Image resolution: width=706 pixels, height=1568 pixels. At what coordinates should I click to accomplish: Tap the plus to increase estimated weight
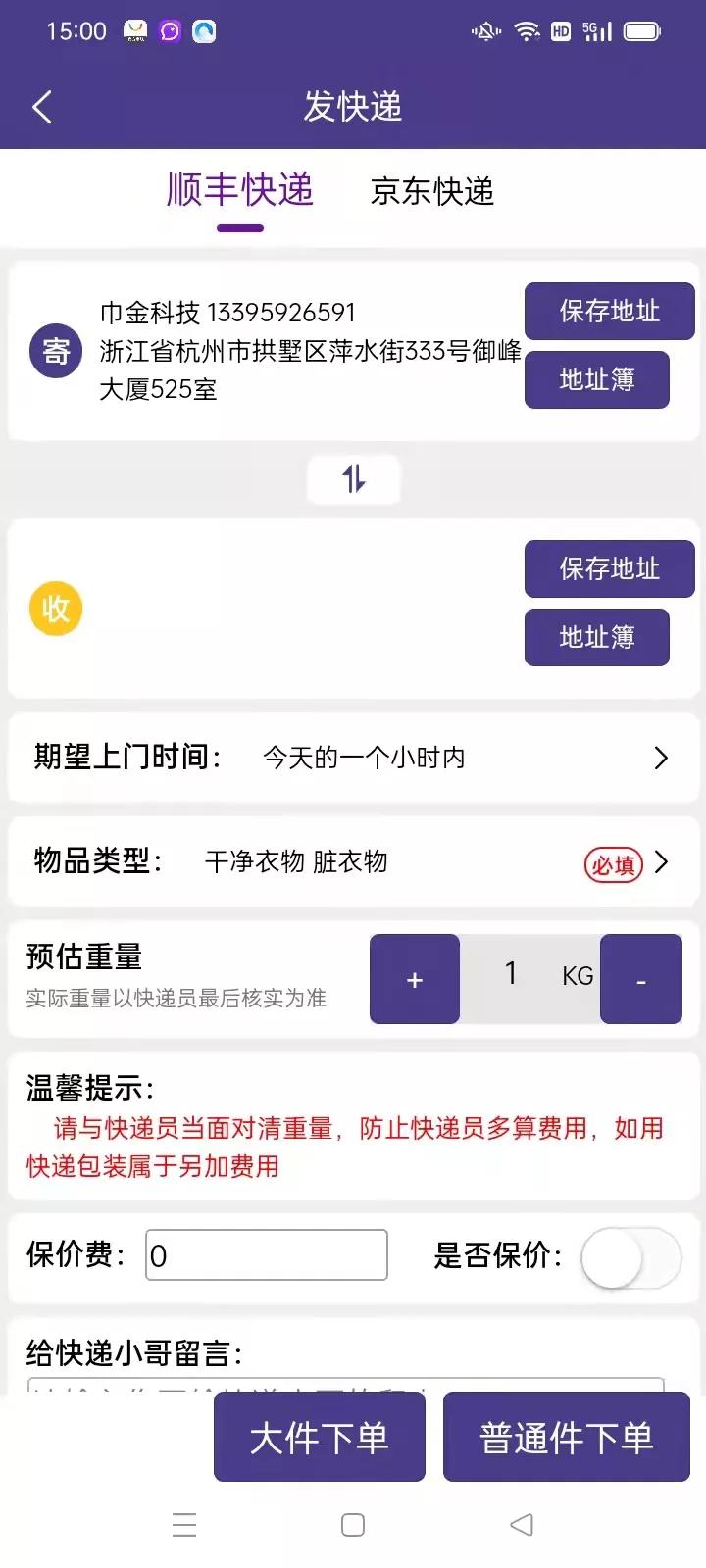(x=413, y=978)
